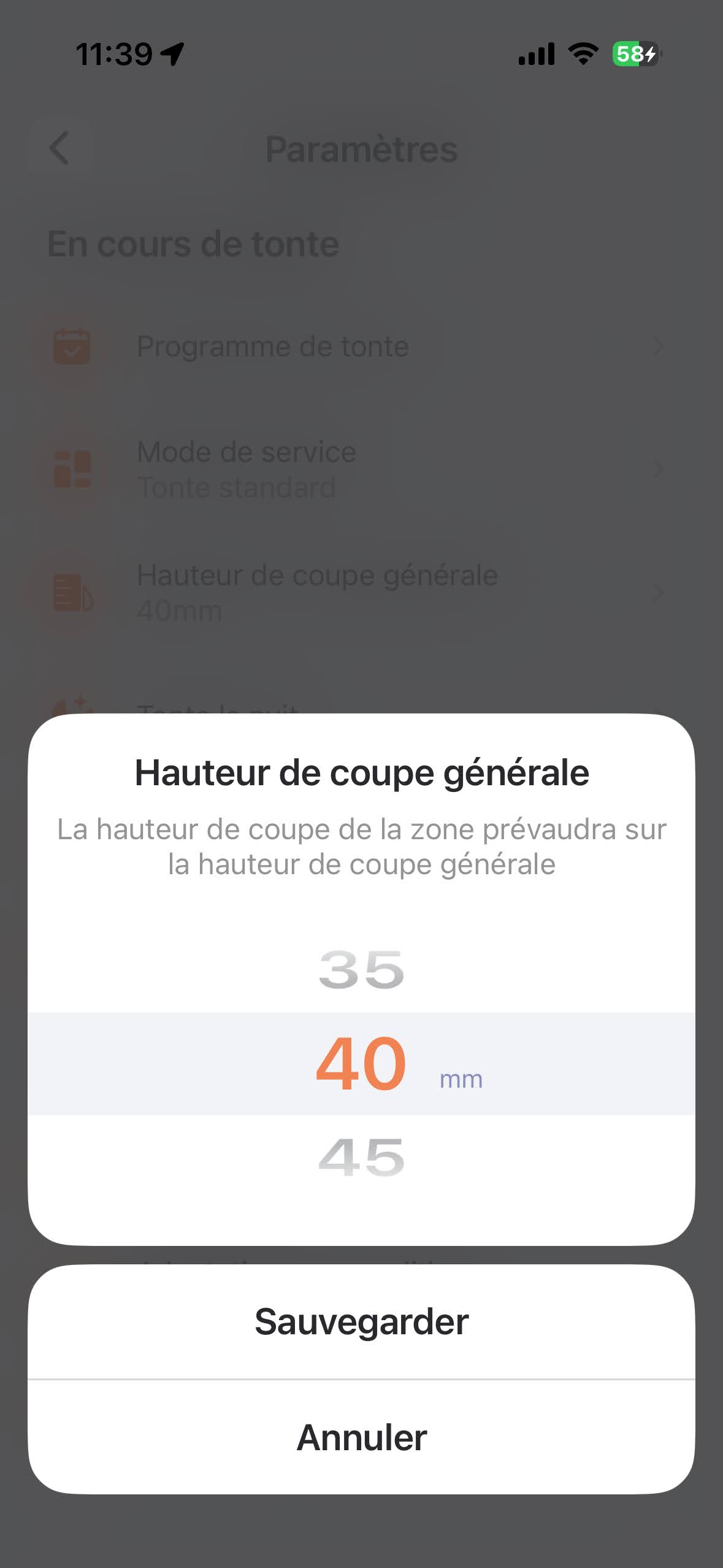
Task: Save the cutting height with Sauvegarder
Action: (361, 1321)
